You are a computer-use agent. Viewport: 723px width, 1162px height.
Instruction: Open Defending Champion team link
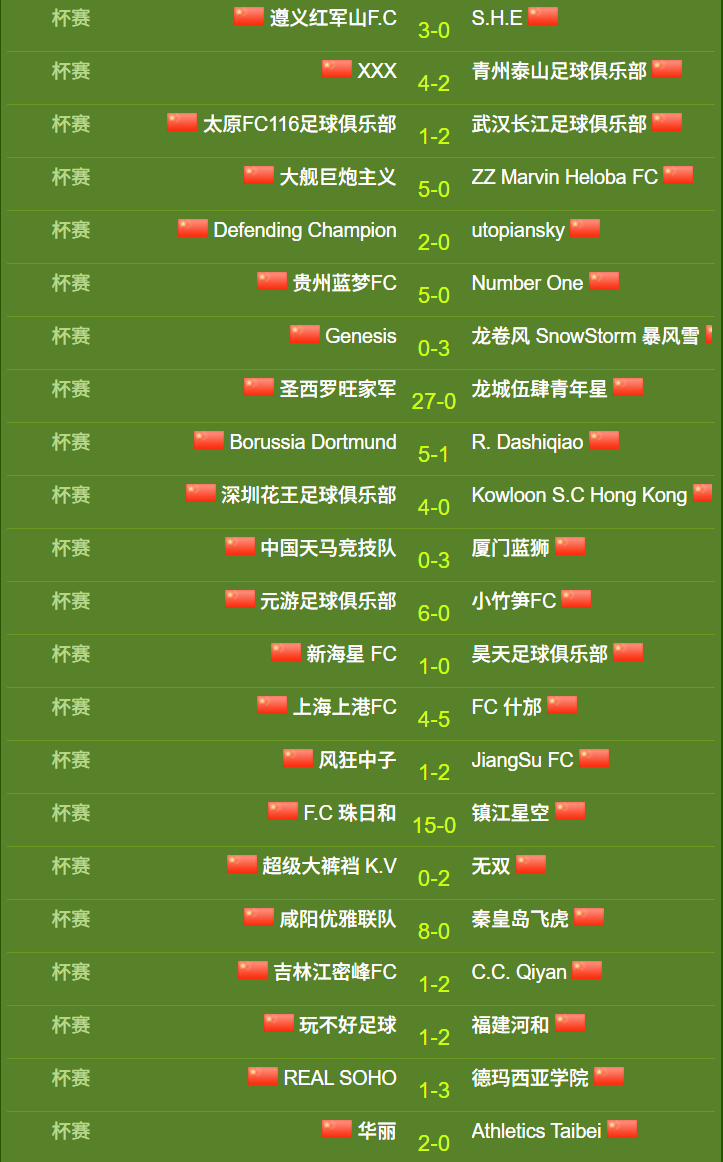tap(304, 230)
